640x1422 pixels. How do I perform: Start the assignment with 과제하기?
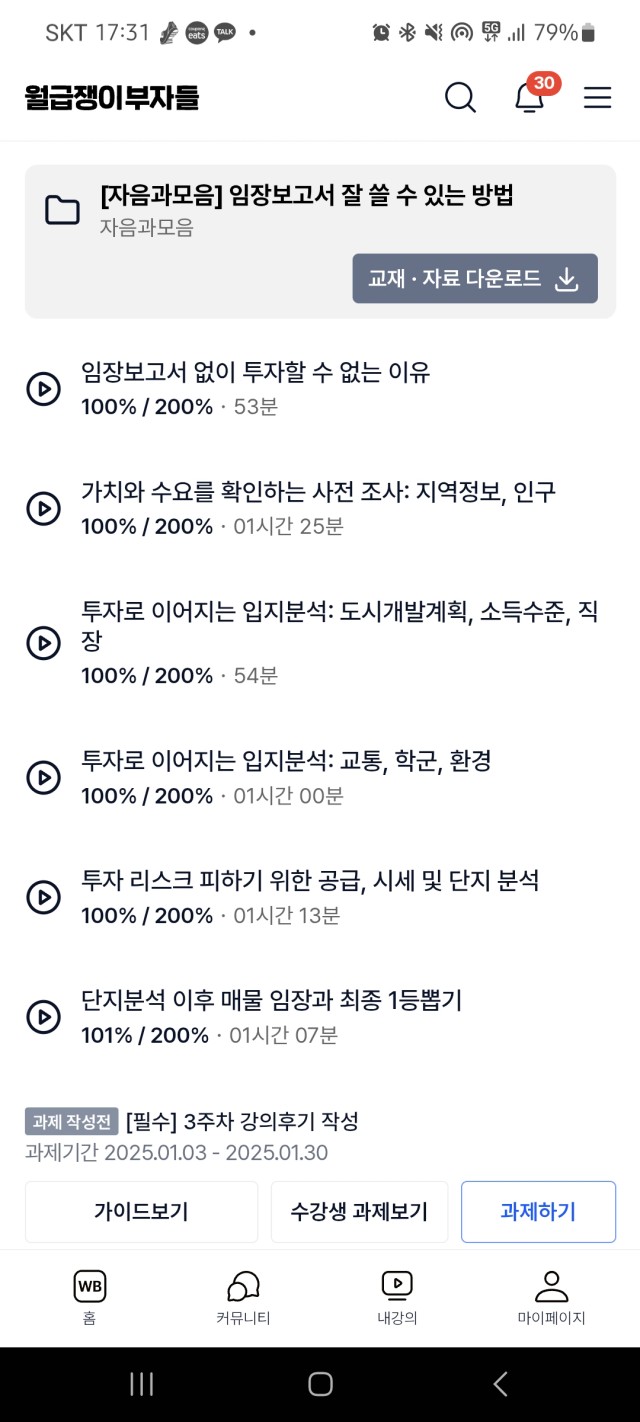[x=538, y=1212]
